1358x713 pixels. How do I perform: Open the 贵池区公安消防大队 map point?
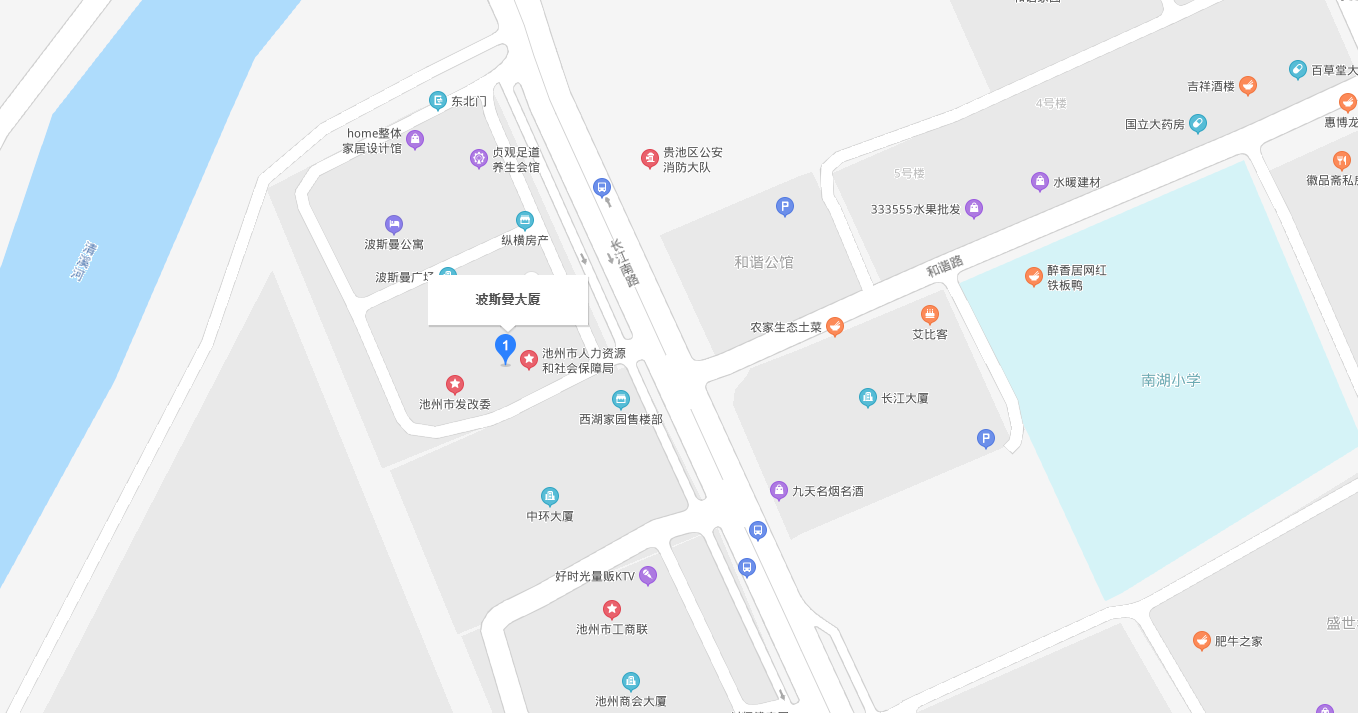point(650,158)
